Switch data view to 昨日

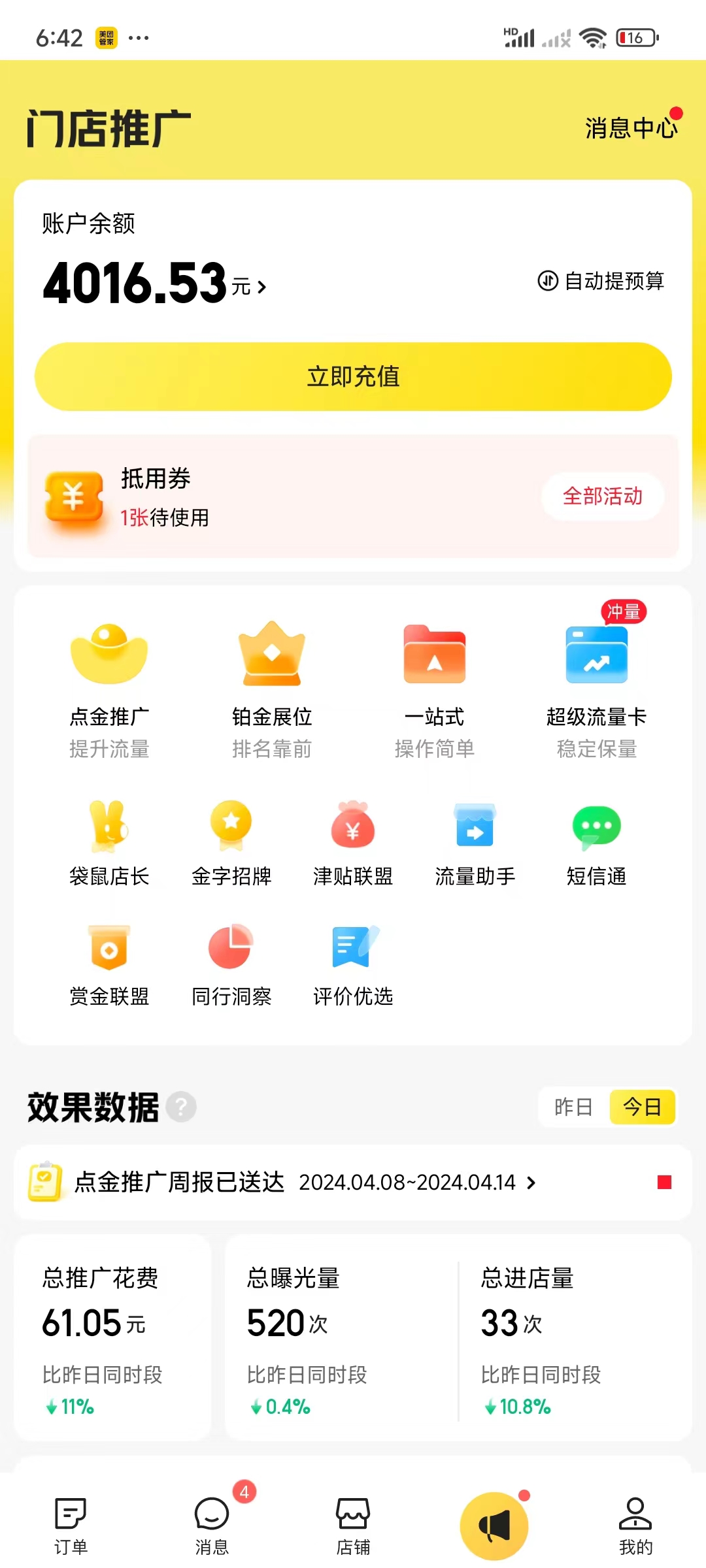coord(573,1107)
